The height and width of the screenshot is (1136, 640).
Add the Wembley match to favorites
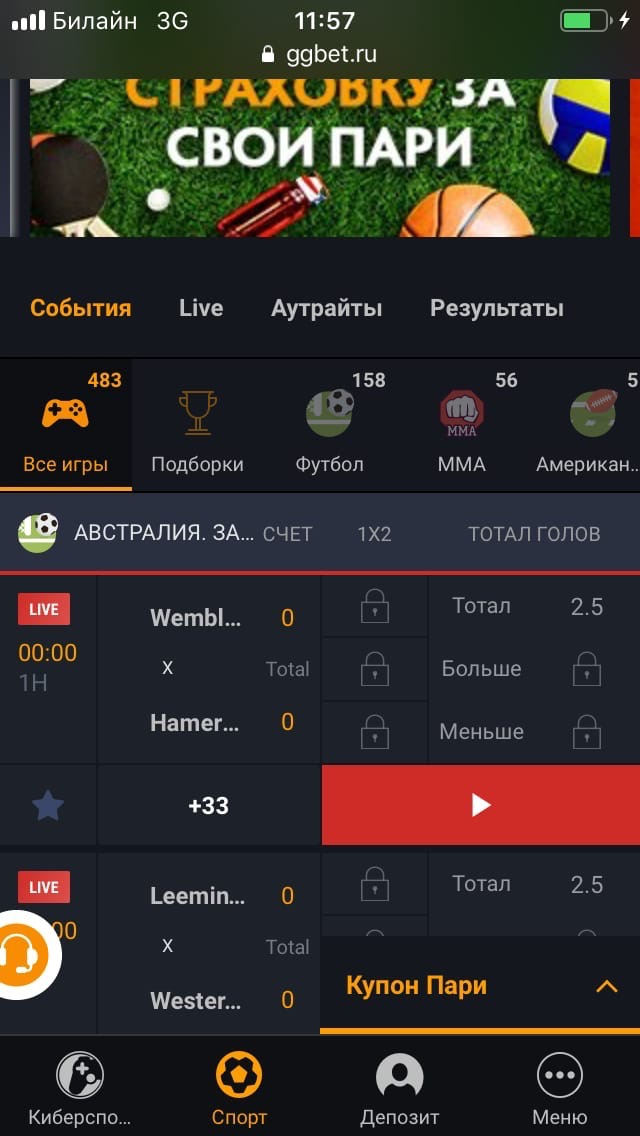[48, 805]
